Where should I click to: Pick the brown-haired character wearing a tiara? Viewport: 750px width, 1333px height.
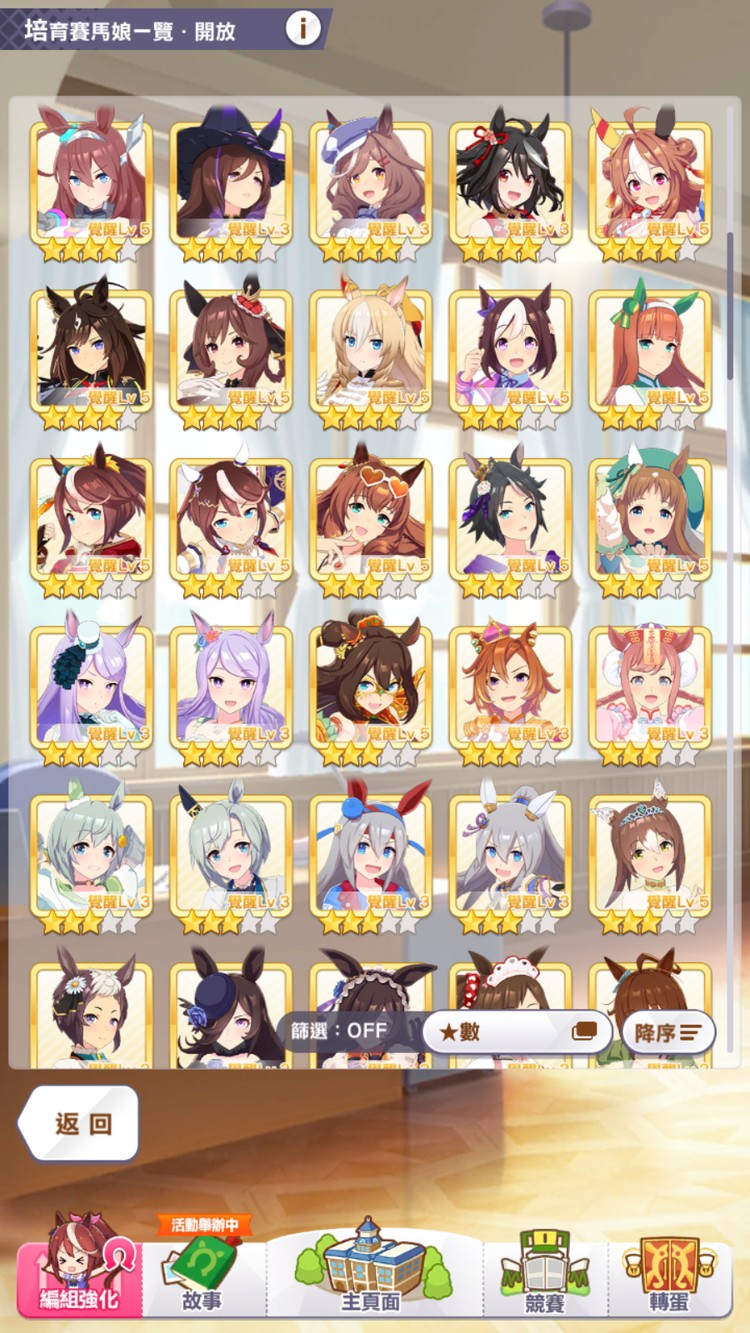(x=650, y=855)
